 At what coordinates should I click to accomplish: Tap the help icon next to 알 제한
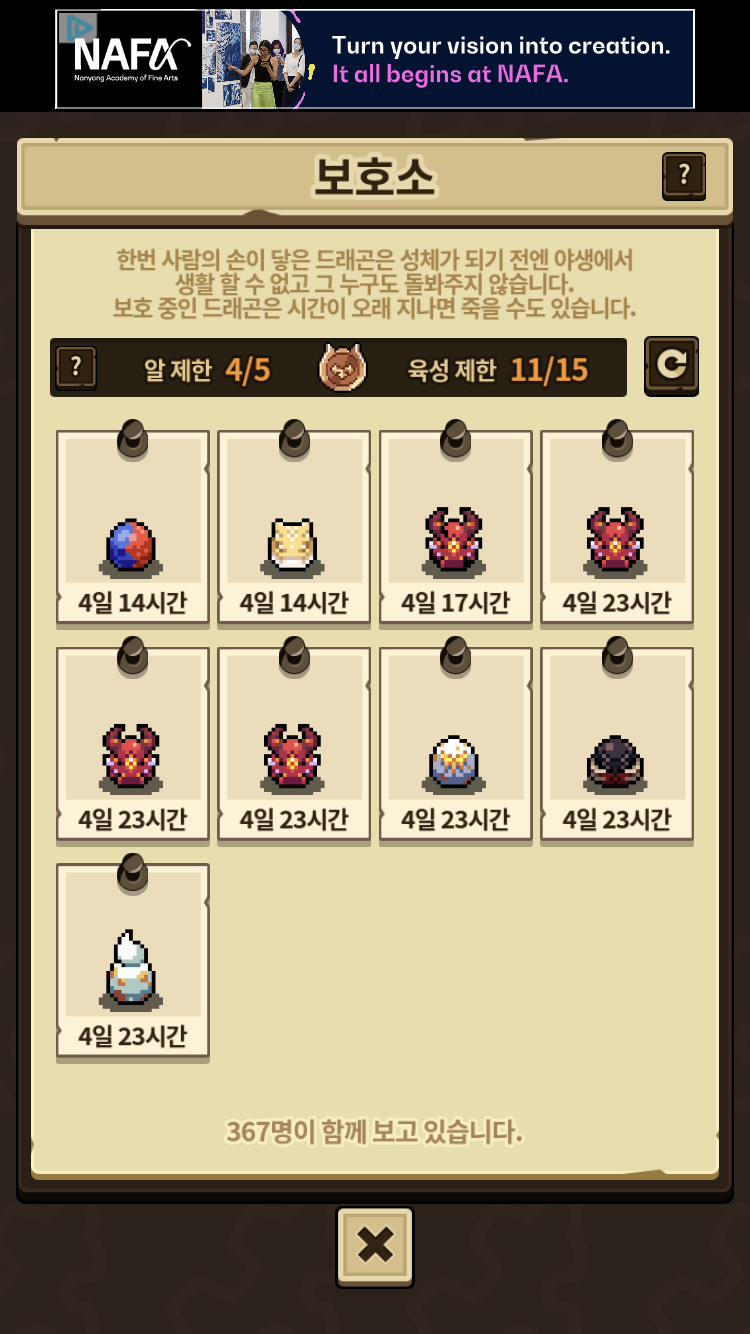click(x=75, y=368)
